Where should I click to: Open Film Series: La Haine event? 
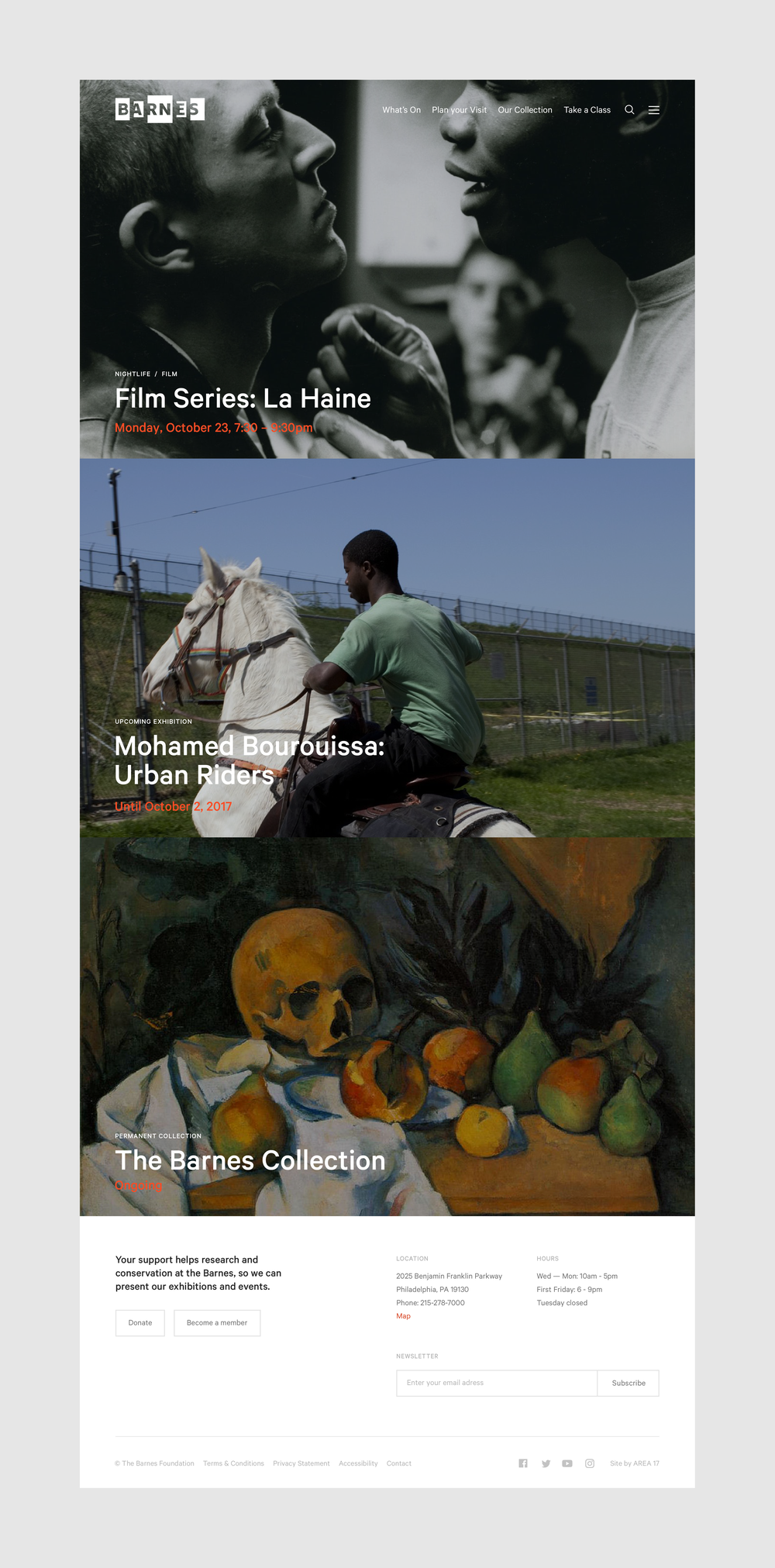(243, 398)
